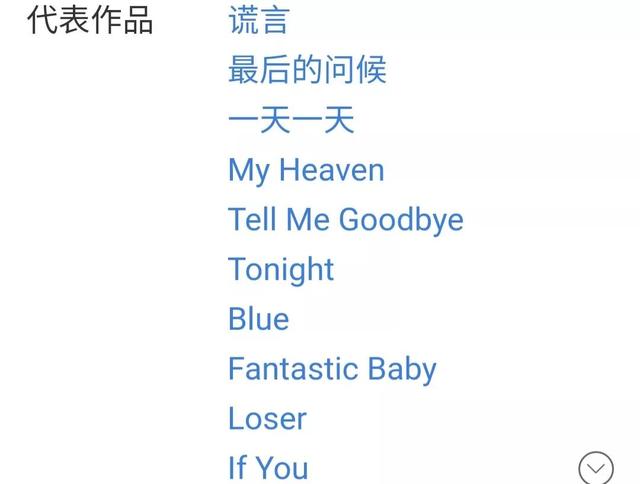
Task: Open the Blue song link
Action: pos(258,320)
